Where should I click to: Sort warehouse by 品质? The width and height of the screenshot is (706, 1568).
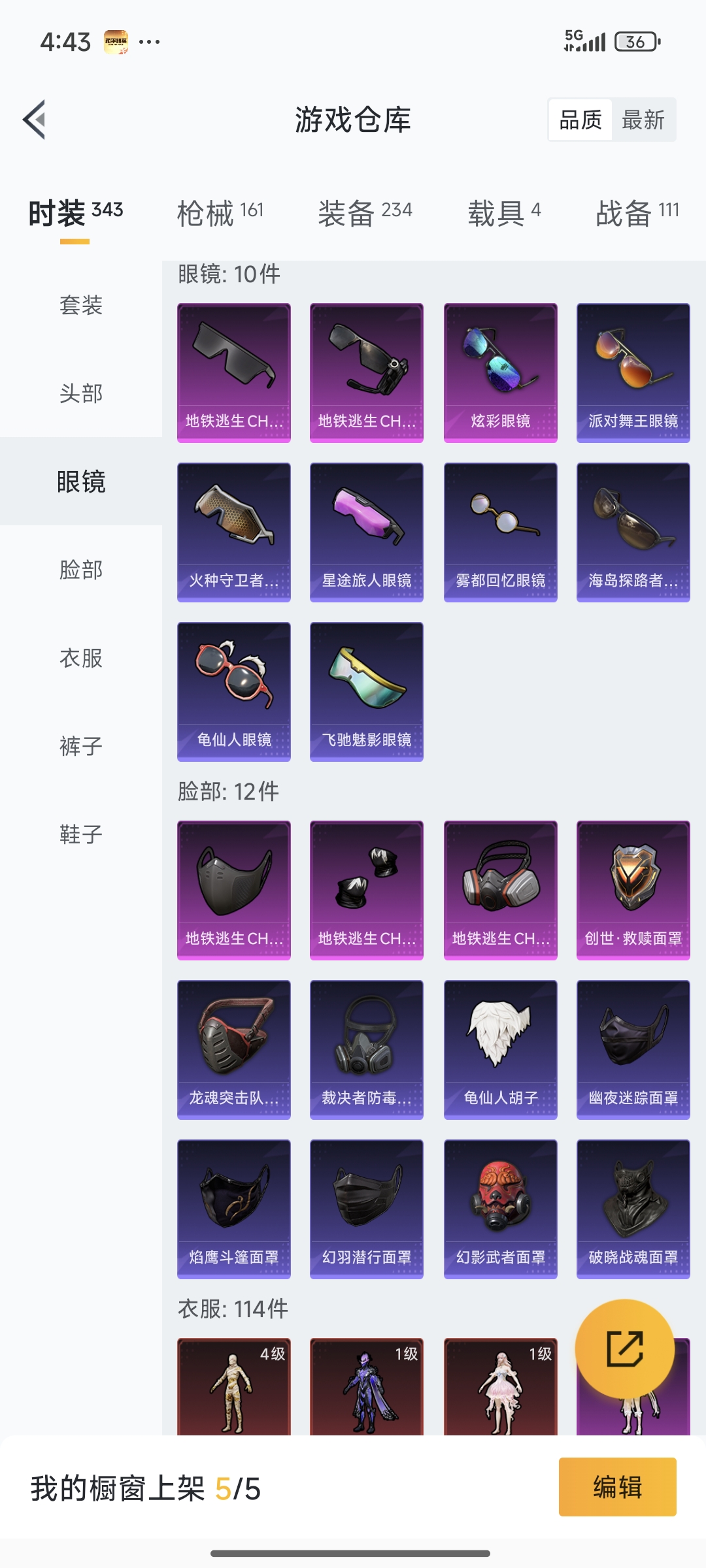click(x=580, y=120)
